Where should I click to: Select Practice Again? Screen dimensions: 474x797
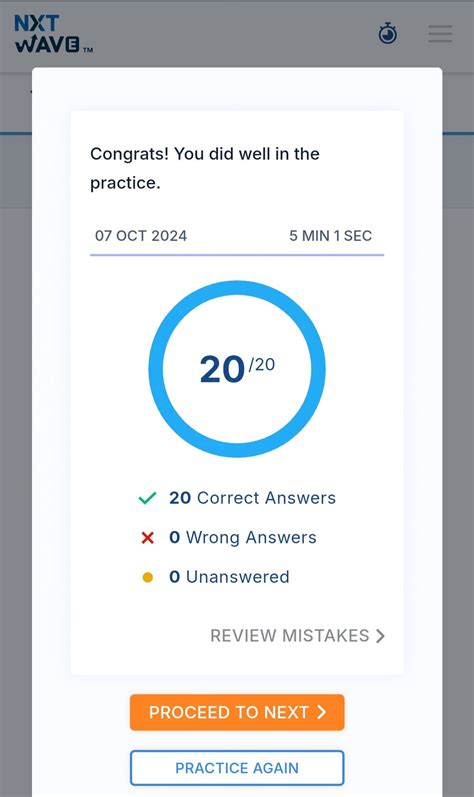click(x=237, y=768)
